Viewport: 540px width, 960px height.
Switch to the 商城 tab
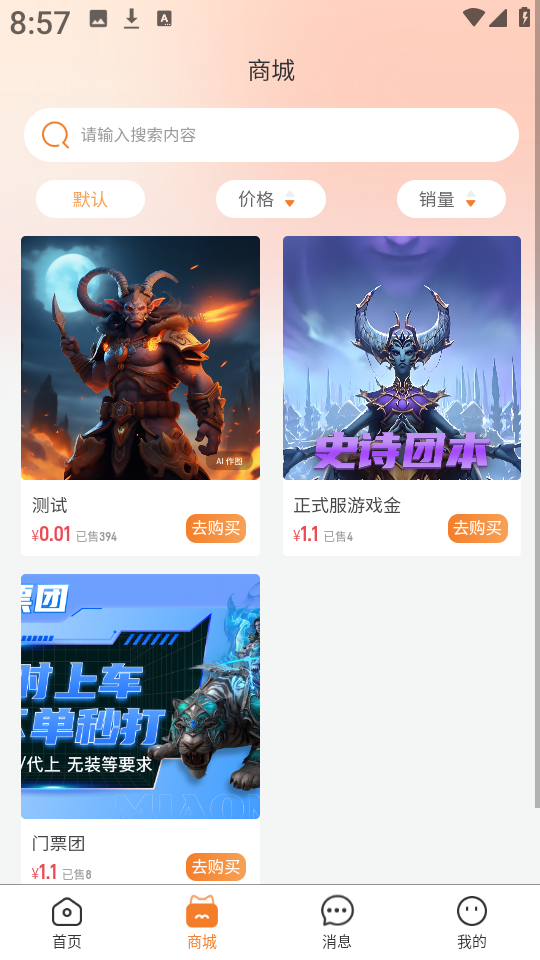tap(202, 923)
